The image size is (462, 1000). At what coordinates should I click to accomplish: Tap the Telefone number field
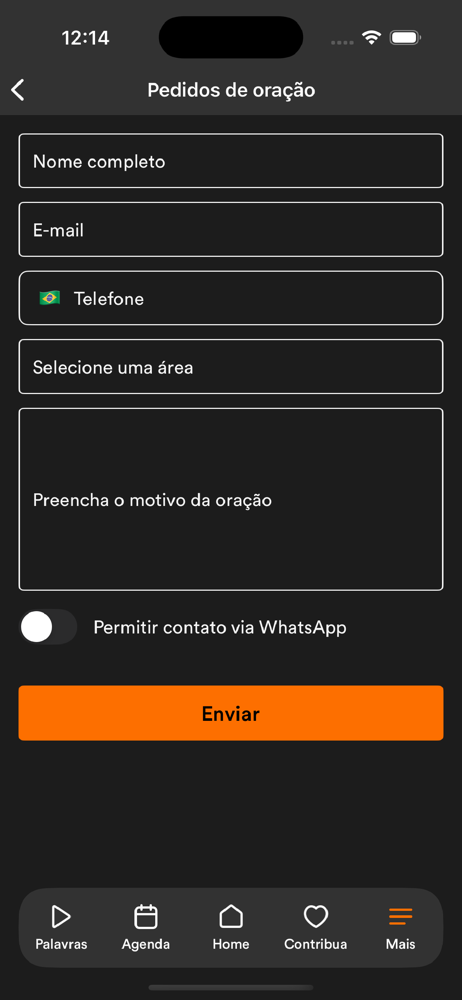tap(255, 298)
